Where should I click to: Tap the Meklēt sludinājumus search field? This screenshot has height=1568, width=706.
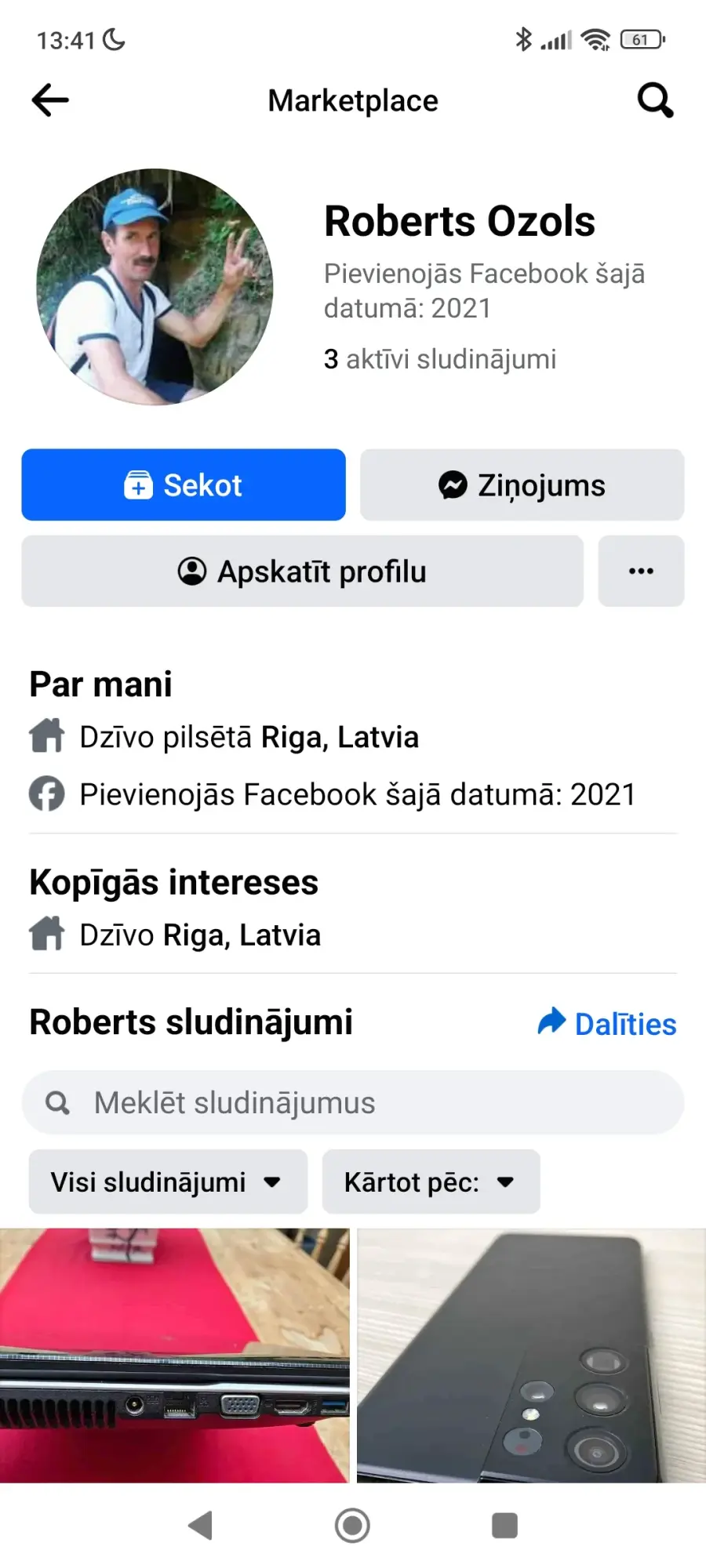(x=353, y=1102)
